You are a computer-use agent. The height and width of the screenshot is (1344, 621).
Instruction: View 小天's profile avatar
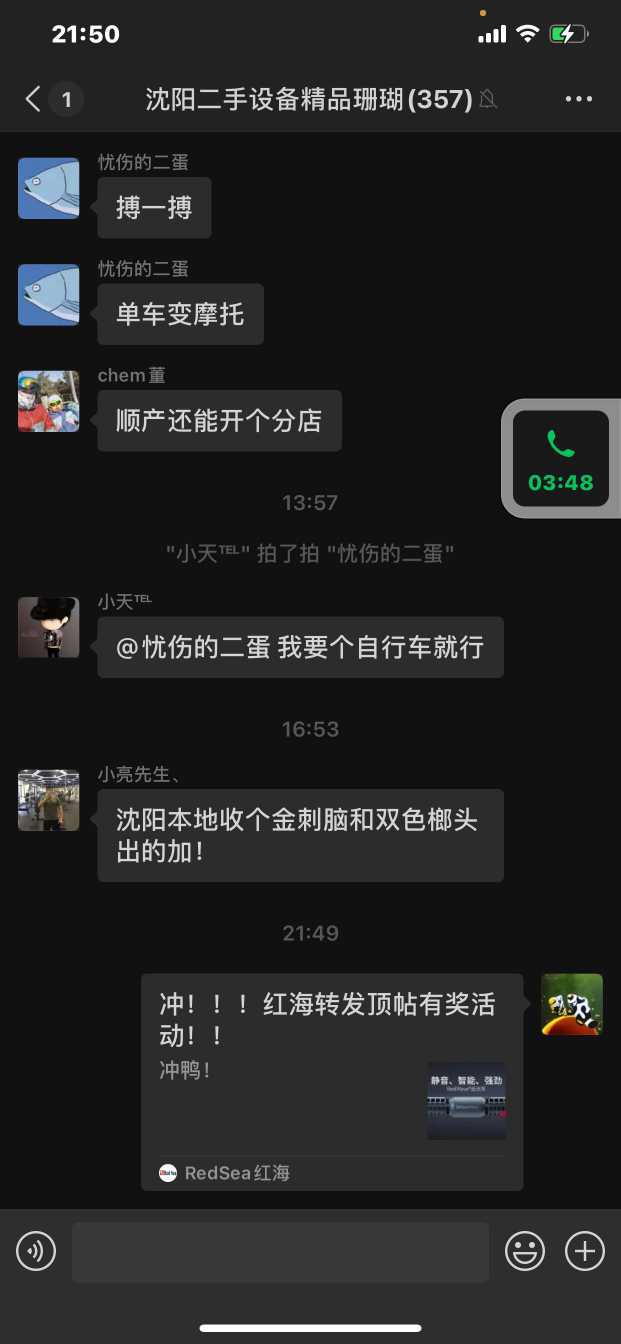[x=48, y=627]
